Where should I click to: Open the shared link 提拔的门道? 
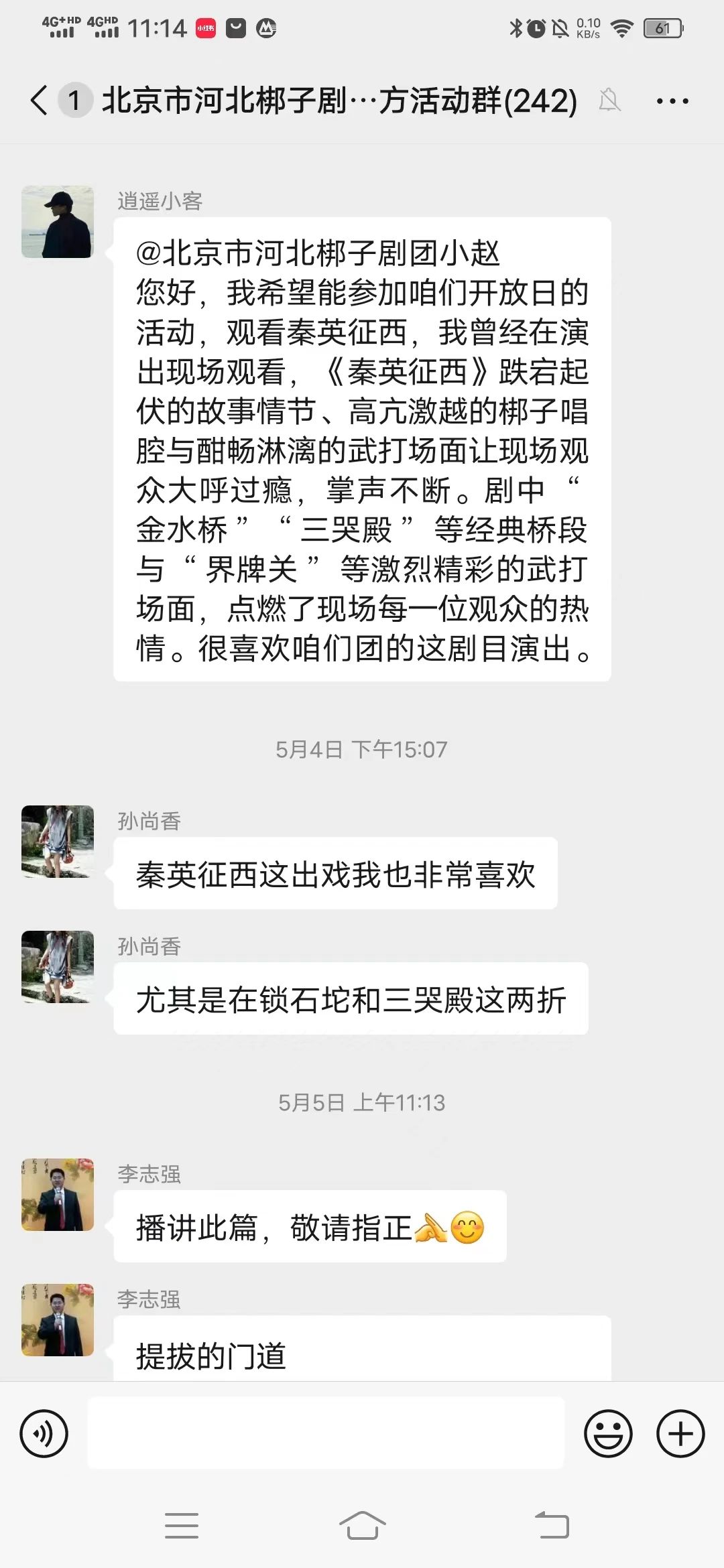[362, 1355]
